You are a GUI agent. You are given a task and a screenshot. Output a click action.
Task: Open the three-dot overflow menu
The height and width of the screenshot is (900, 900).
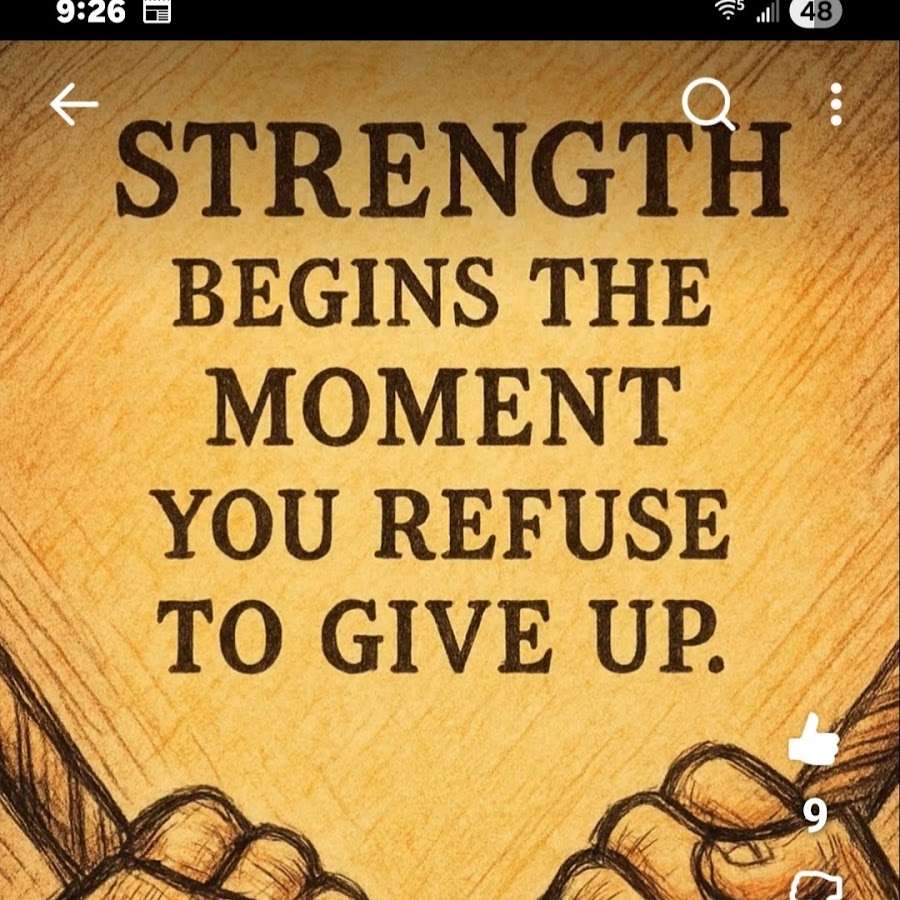(x=836, y=104)
